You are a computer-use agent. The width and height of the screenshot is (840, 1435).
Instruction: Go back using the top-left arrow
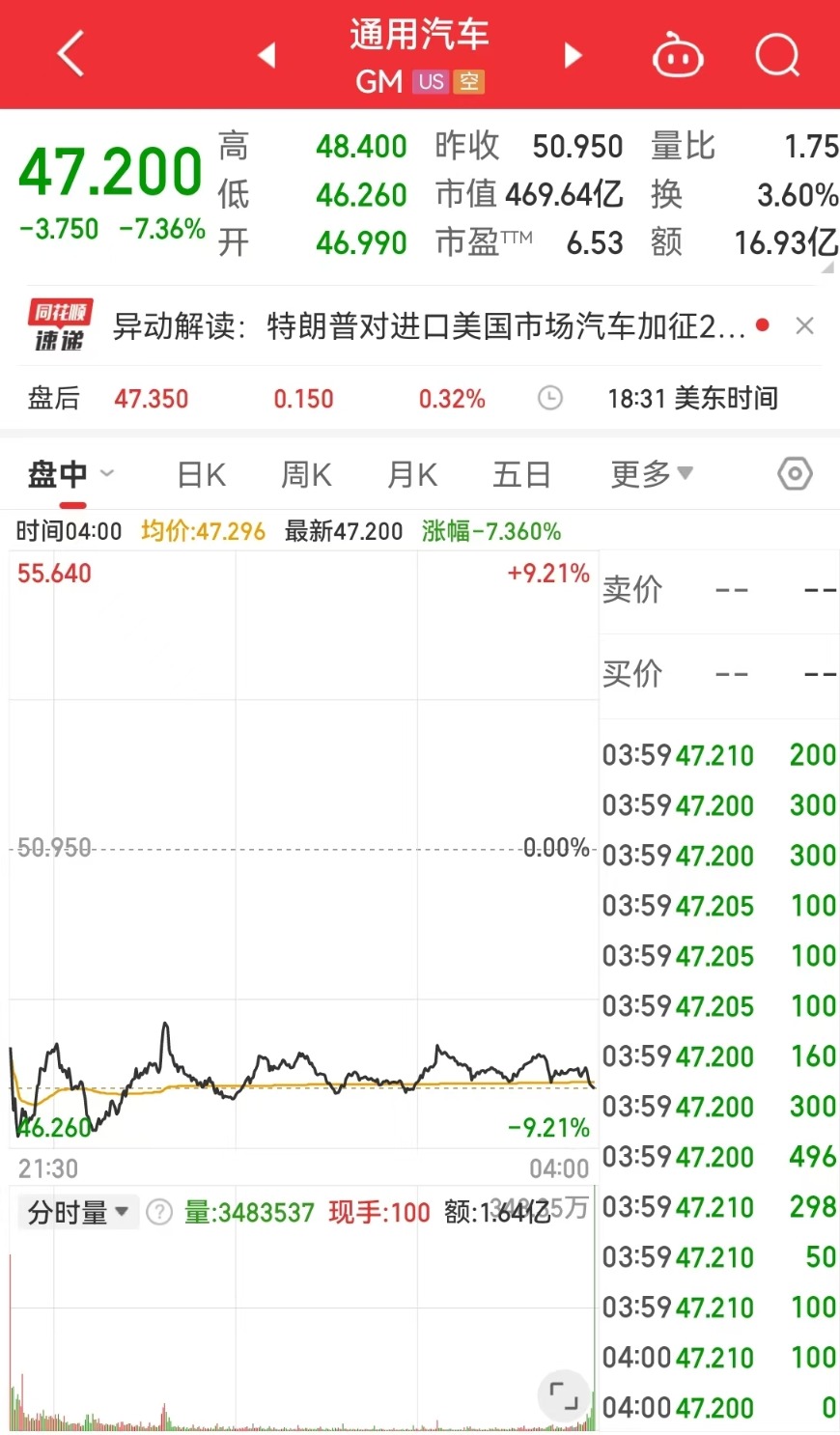click(x=70, y=53)
